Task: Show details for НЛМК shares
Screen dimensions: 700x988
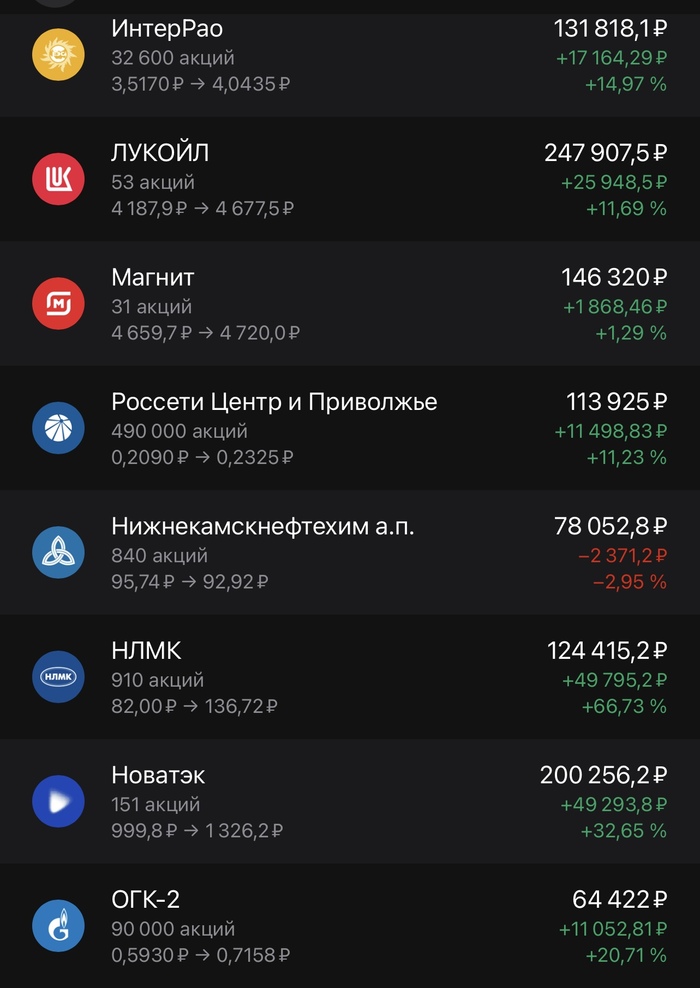Action: [x=350, y=677]
